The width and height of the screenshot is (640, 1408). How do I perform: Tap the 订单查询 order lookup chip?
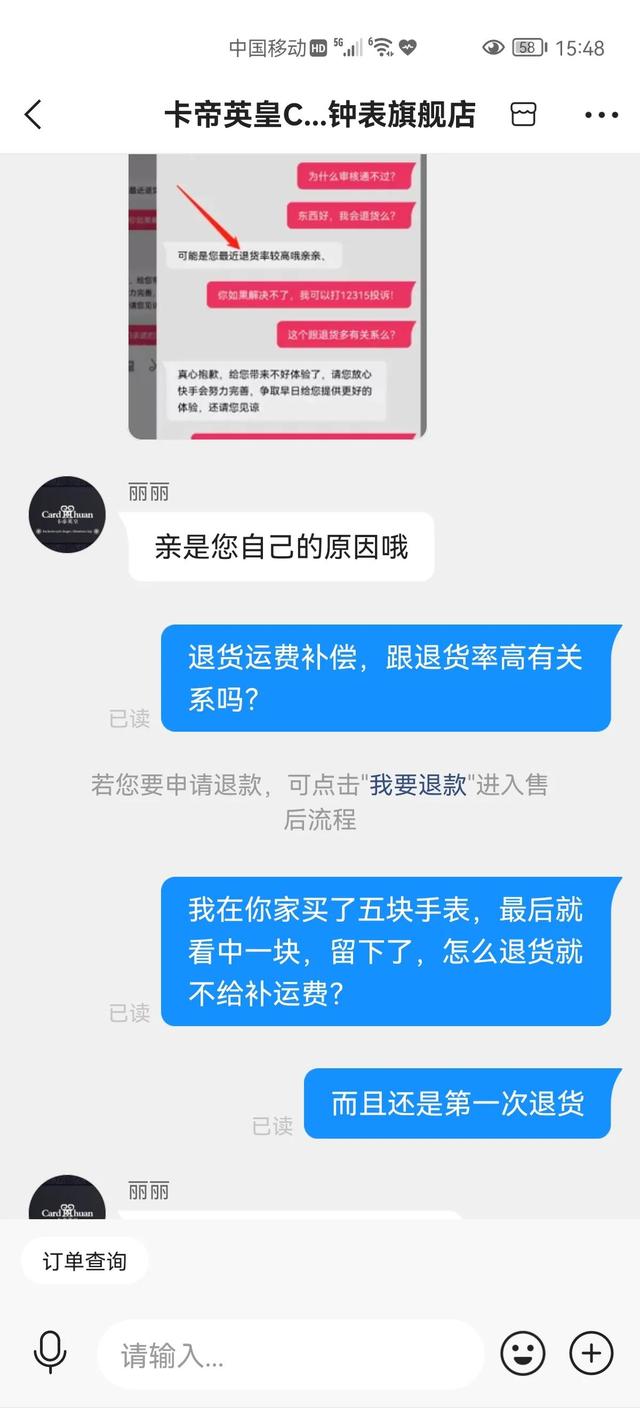point(85,1261)
